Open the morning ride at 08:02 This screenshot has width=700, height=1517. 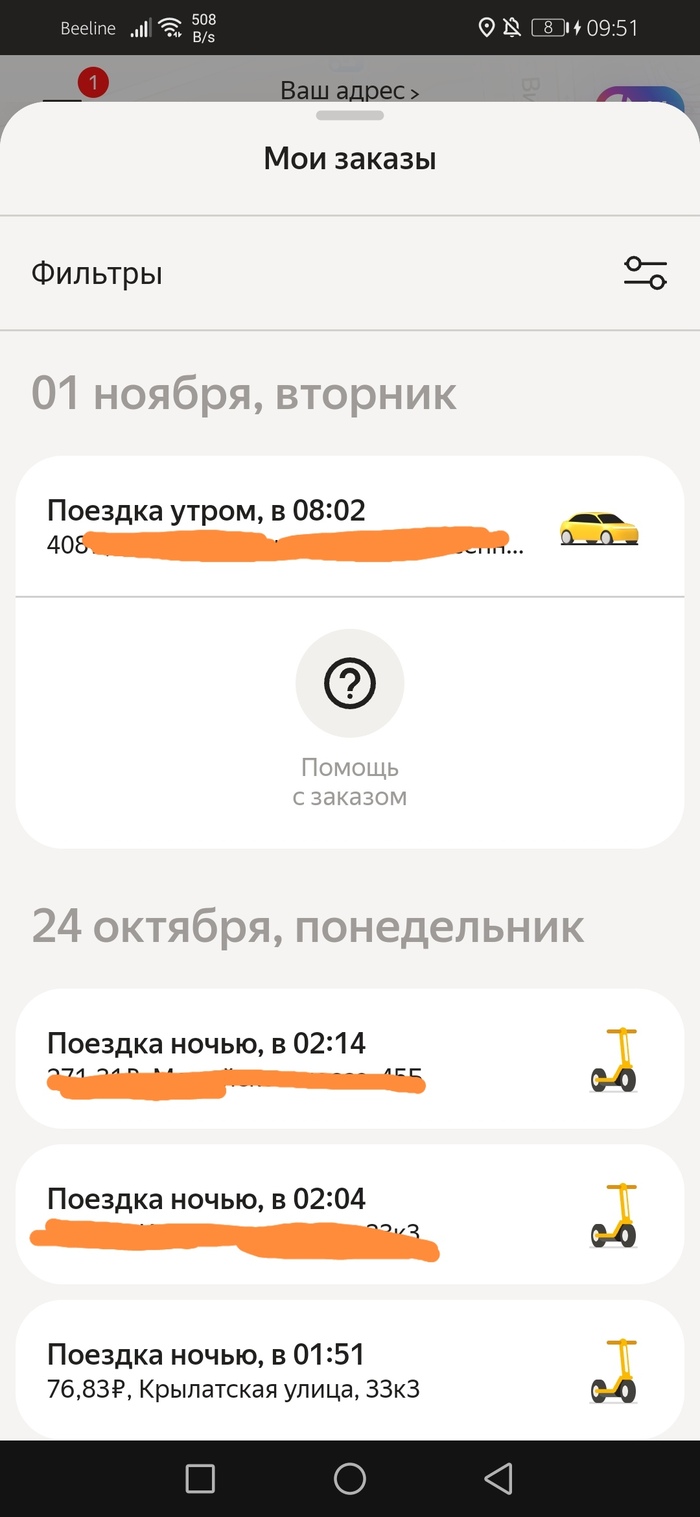pos(300,526)
